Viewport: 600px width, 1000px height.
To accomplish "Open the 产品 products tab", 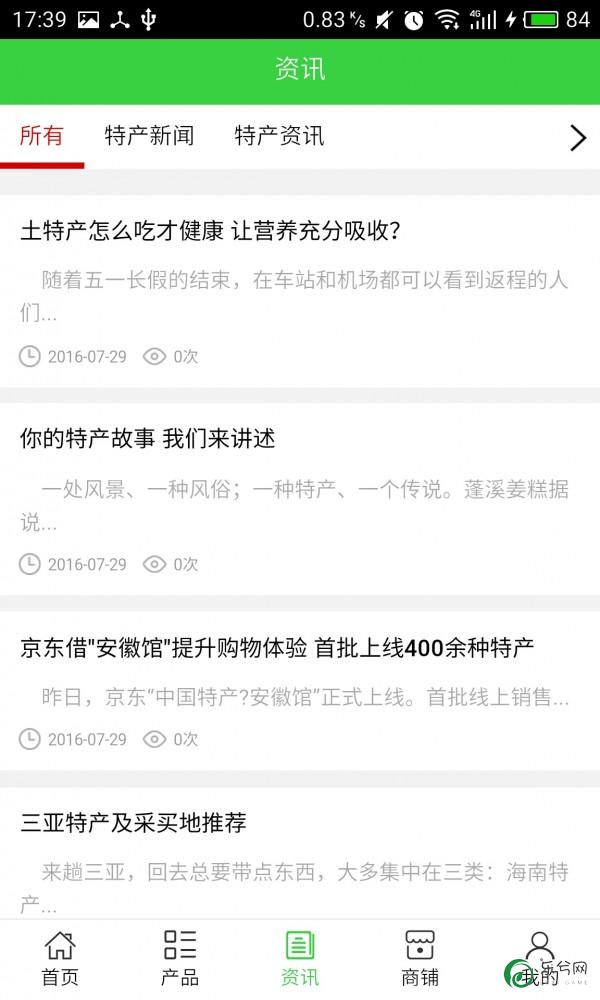I will click(x=180, y=959).
